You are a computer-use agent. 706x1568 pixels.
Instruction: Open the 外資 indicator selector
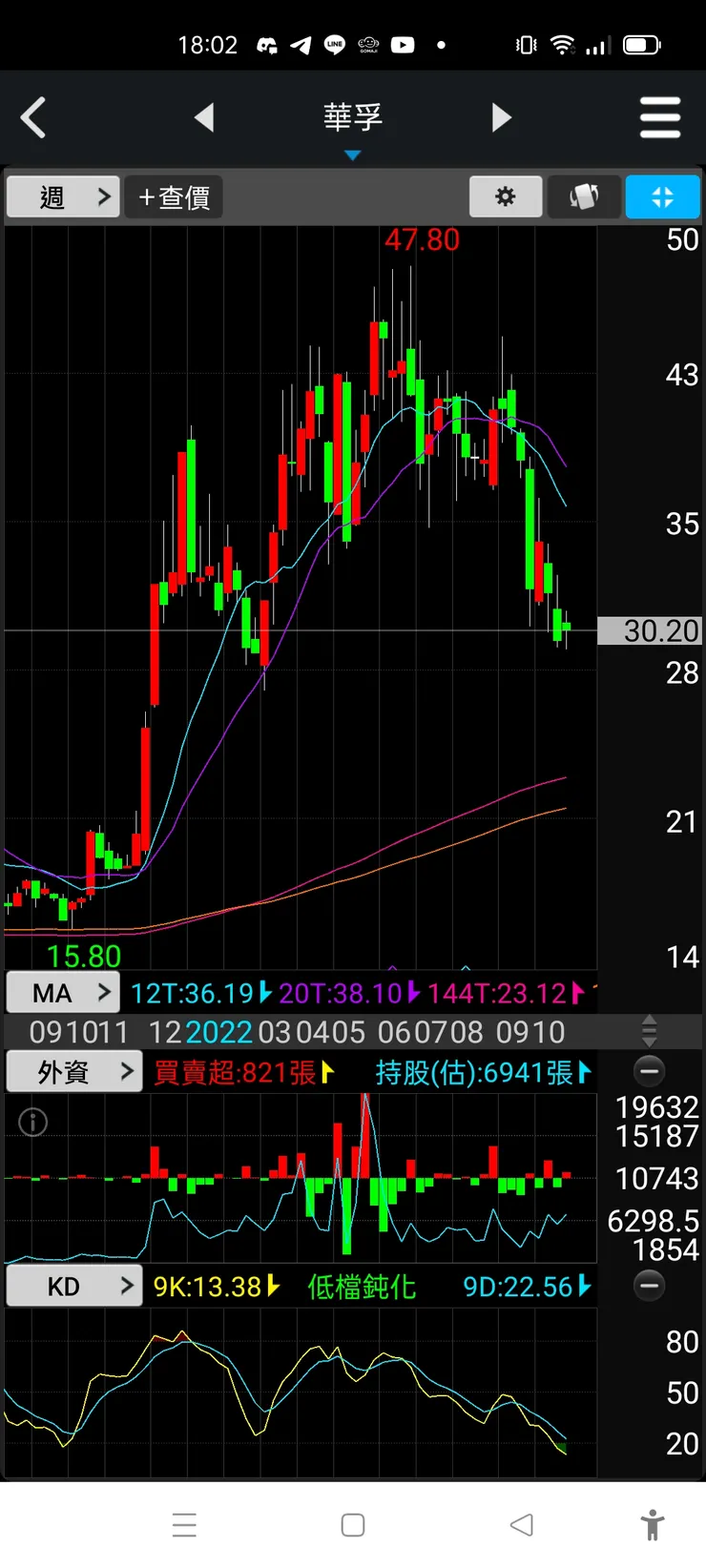(74, 1072)
